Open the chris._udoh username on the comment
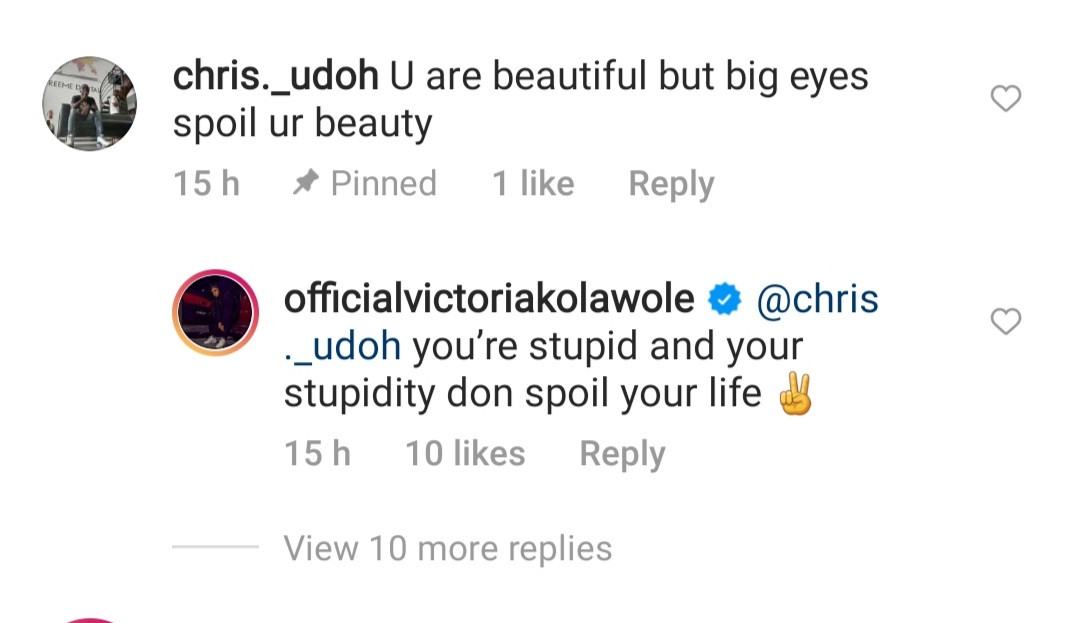 click(275, 77)
